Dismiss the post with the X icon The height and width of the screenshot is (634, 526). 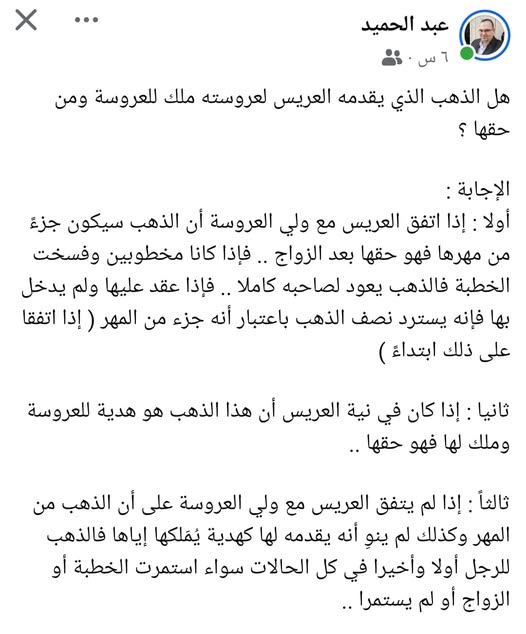[x=26, y=20]
